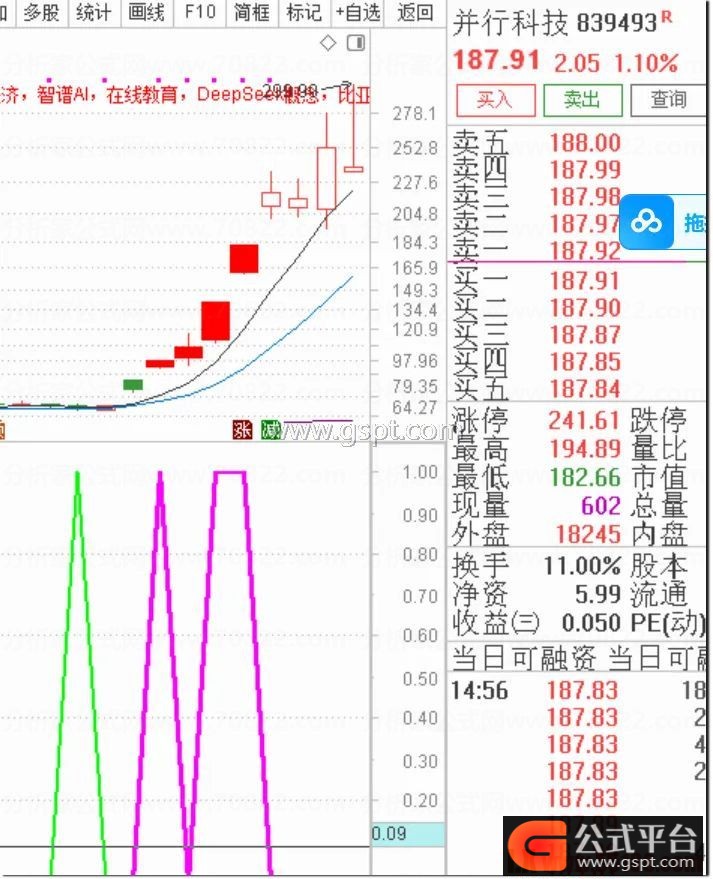Open the blue cloud drag widget
Viewport: 713px width, 879px height.
[x=650, y=222]
